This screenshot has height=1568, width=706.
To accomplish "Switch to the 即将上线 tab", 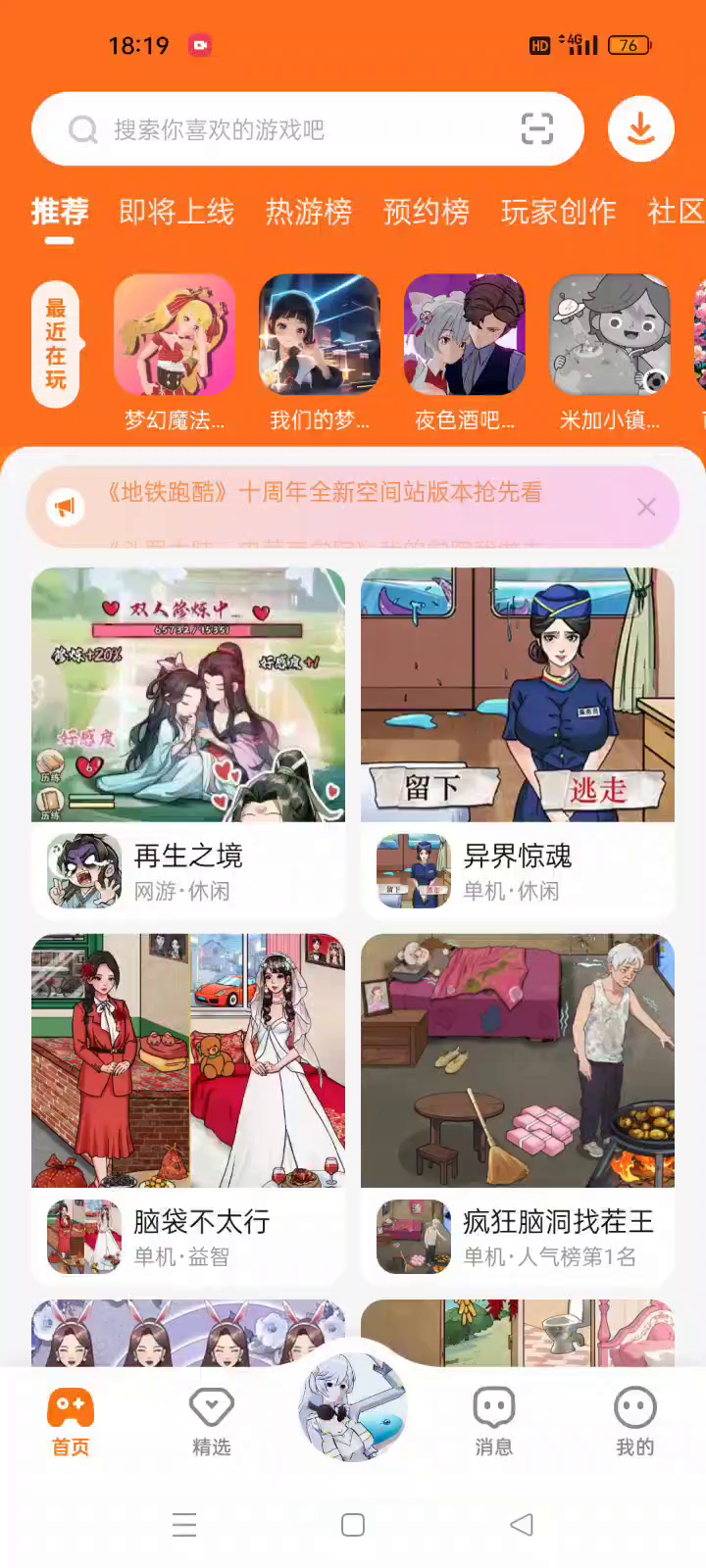I will (x=176, y=212).
